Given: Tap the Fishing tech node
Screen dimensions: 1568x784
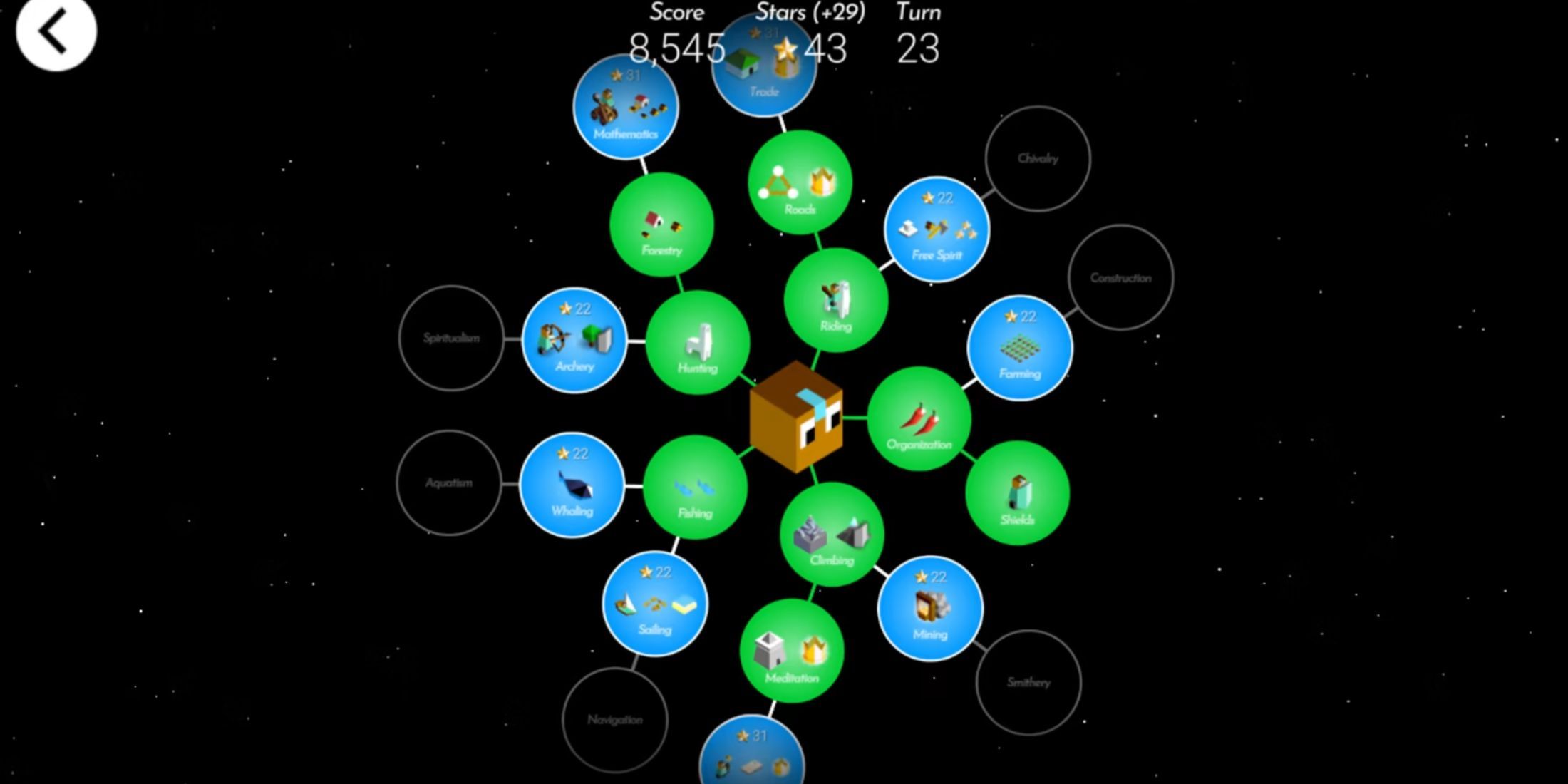Looking at the screenshot, I should [x=695, y=488].
